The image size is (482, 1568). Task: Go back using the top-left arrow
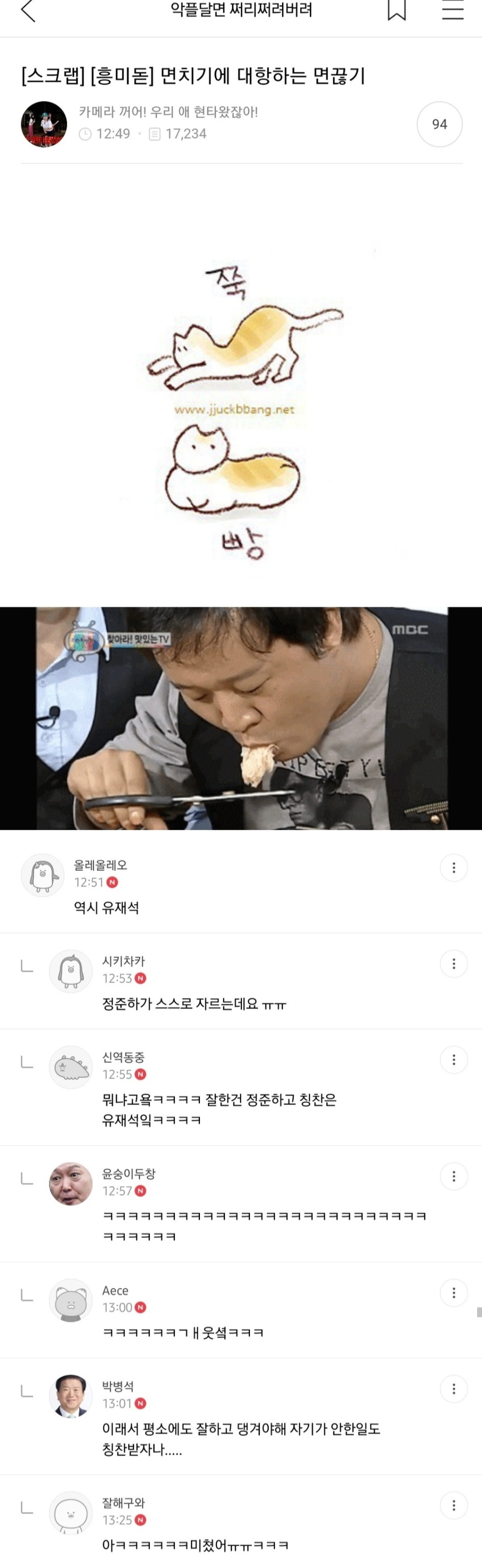point(28,10)
